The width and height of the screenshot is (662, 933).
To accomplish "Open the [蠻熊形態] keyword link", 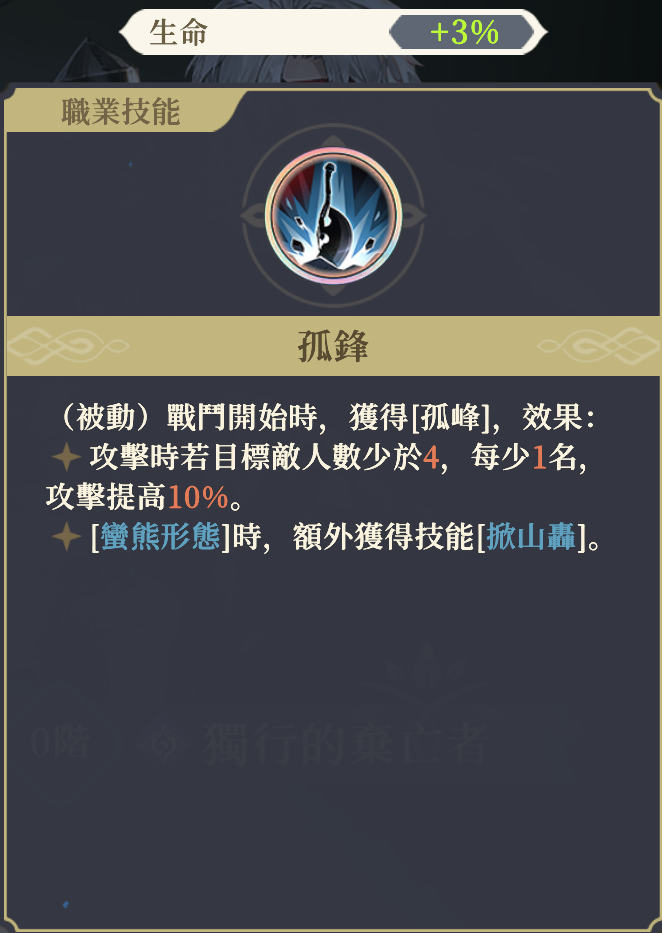I will pyautogui.click(x=160, y=537).
